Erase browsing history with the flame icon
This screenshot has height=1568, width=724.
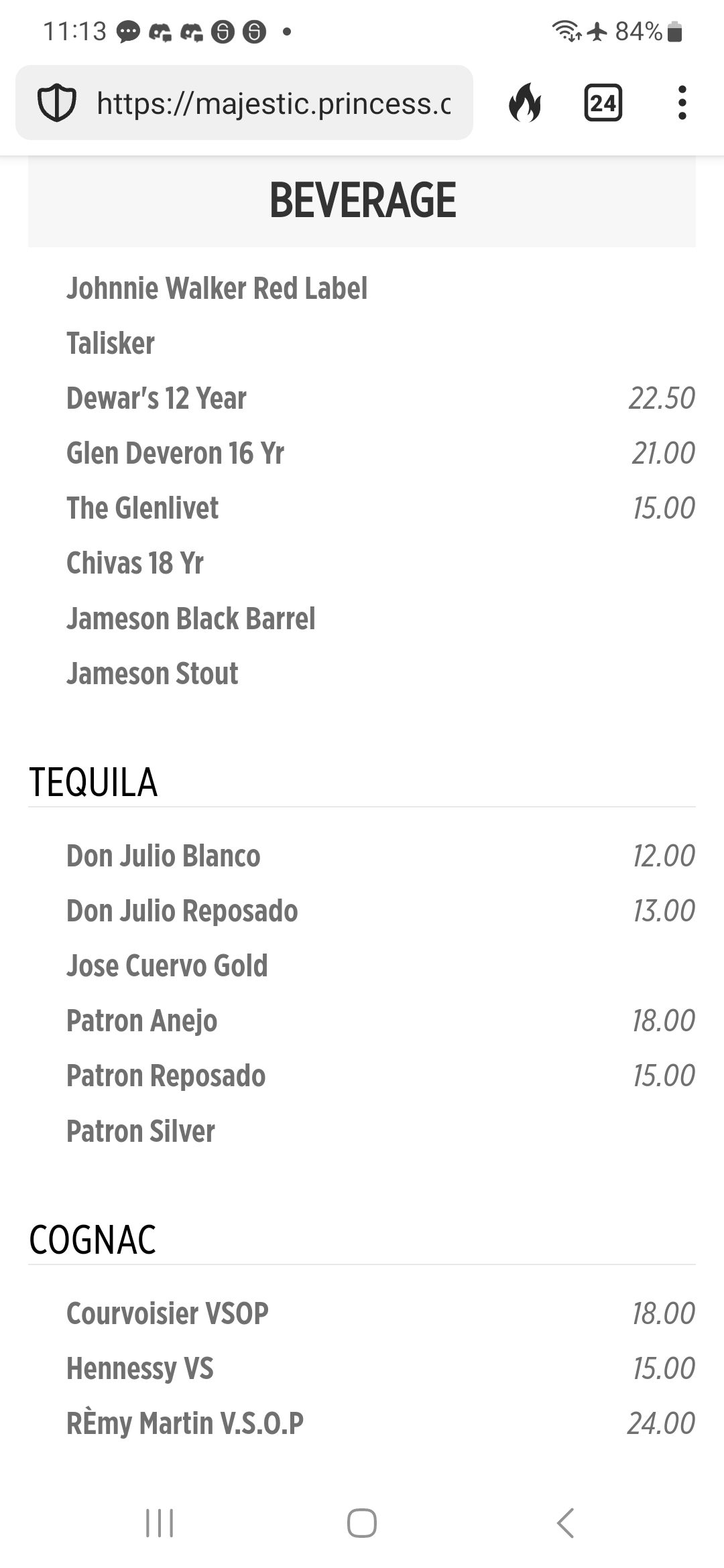525,103
